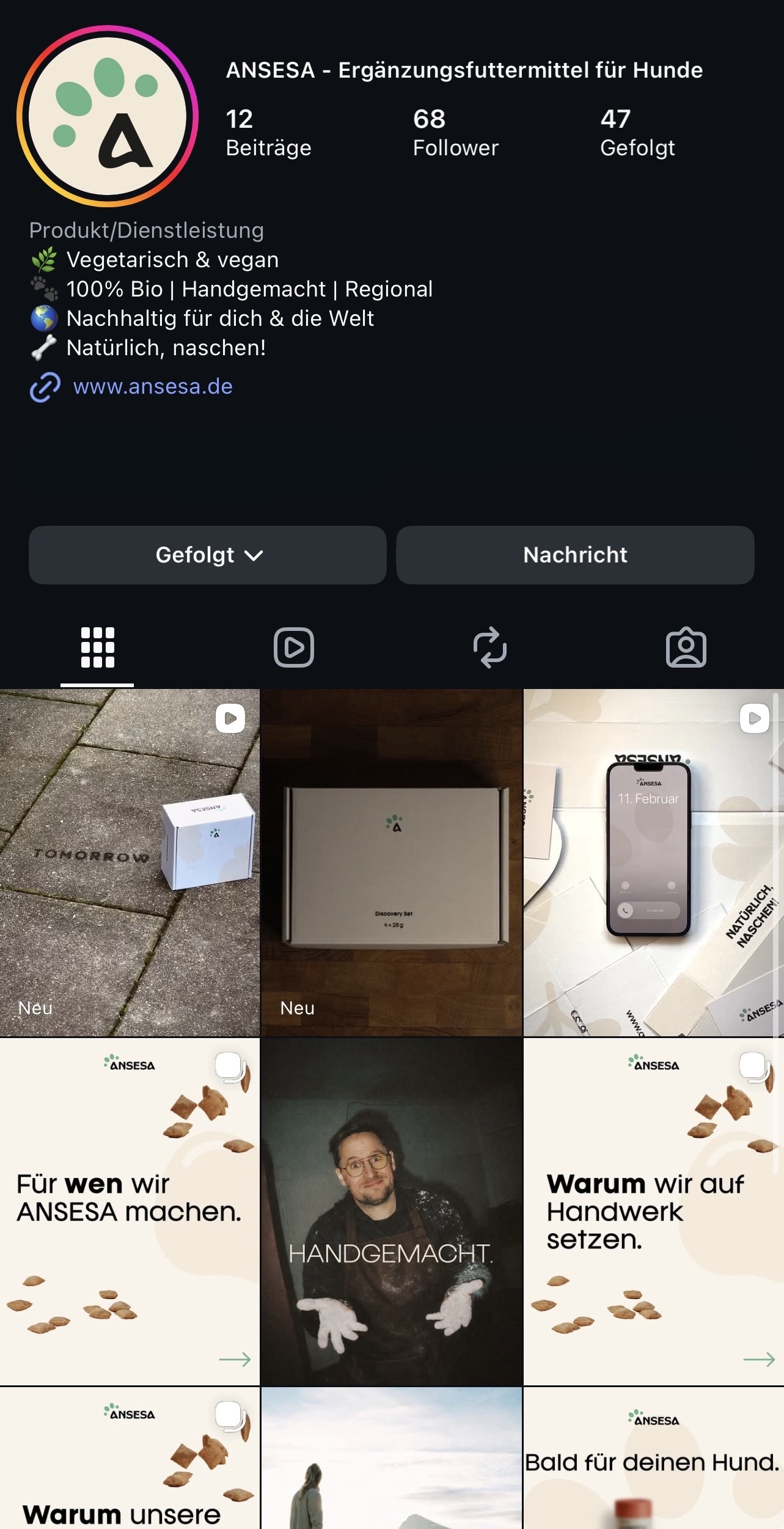Open the 47 Gefolgt list
This screenshot has width=784, height=1529.
637,133
